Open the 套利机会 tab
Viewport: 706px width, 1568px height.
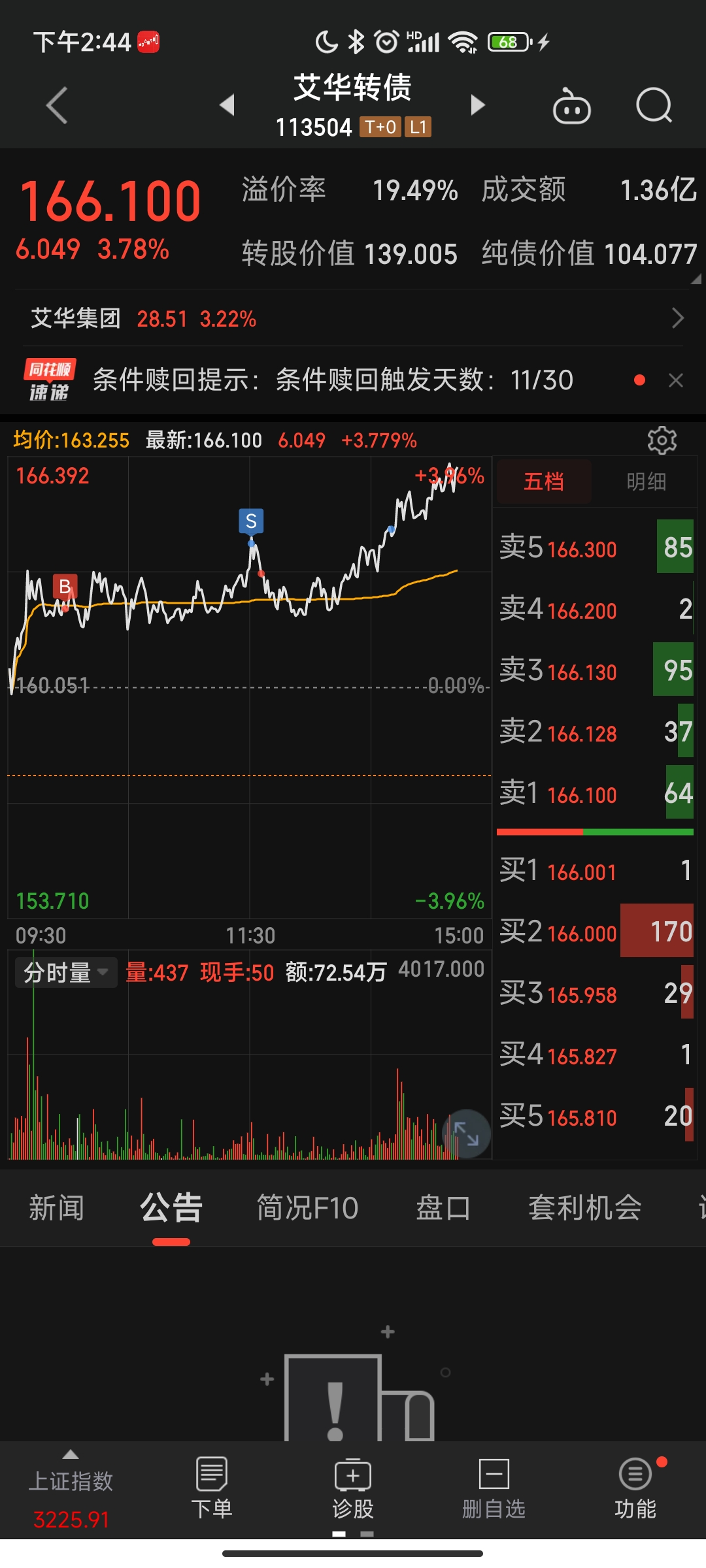[x=585, y=1208]
